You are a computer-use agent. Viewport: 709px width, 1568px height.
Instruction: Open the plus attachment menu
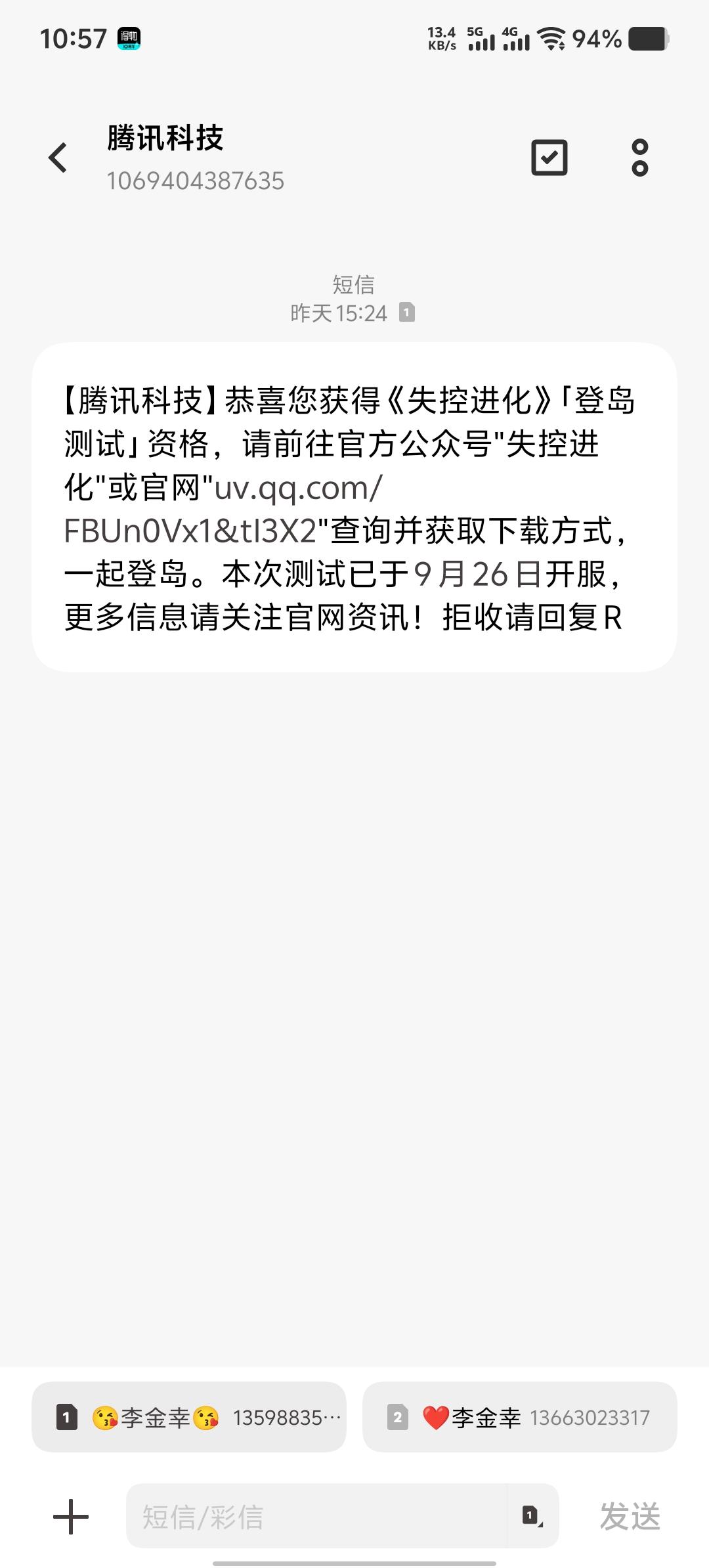tap(71, 1516)
